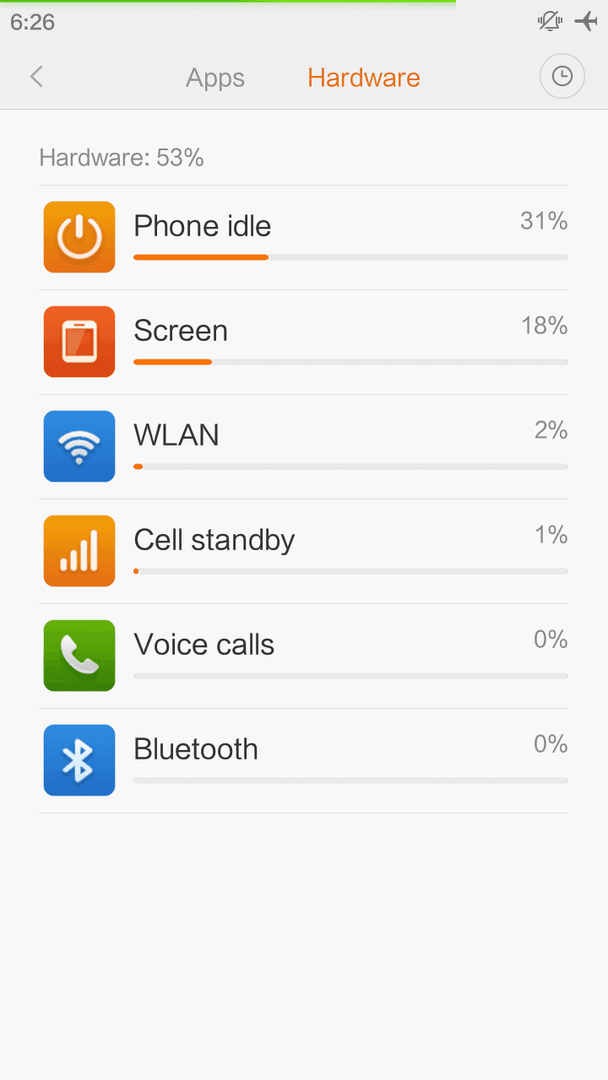Open the clock history icon
608x1080 pixels.
(562, 76)
